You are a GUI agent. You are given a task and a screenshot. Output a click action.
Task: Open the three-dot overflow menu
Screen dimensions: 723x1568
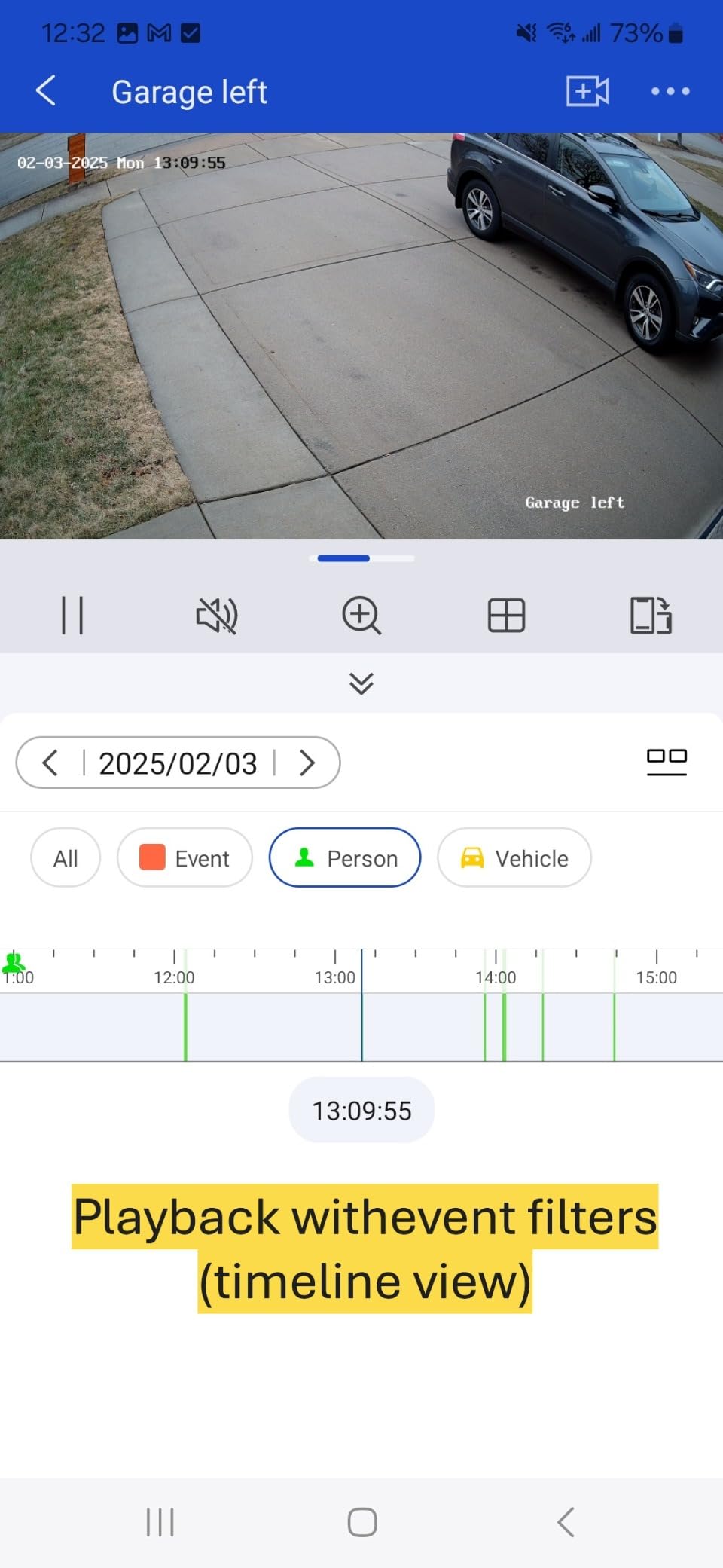pyautogui.click(x=670, y=91)
